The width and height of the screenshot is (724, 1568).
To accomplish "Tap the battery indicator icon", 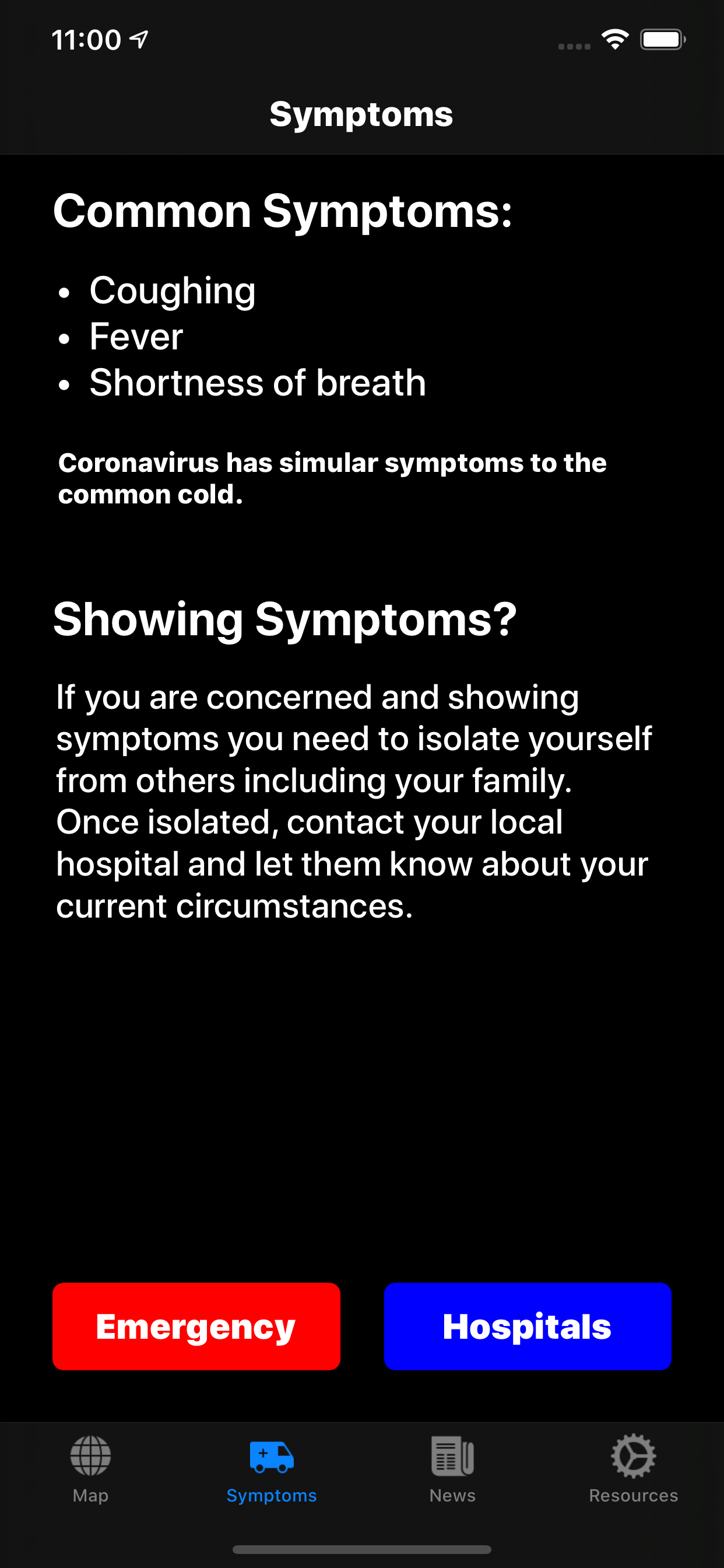I will 664,38.
